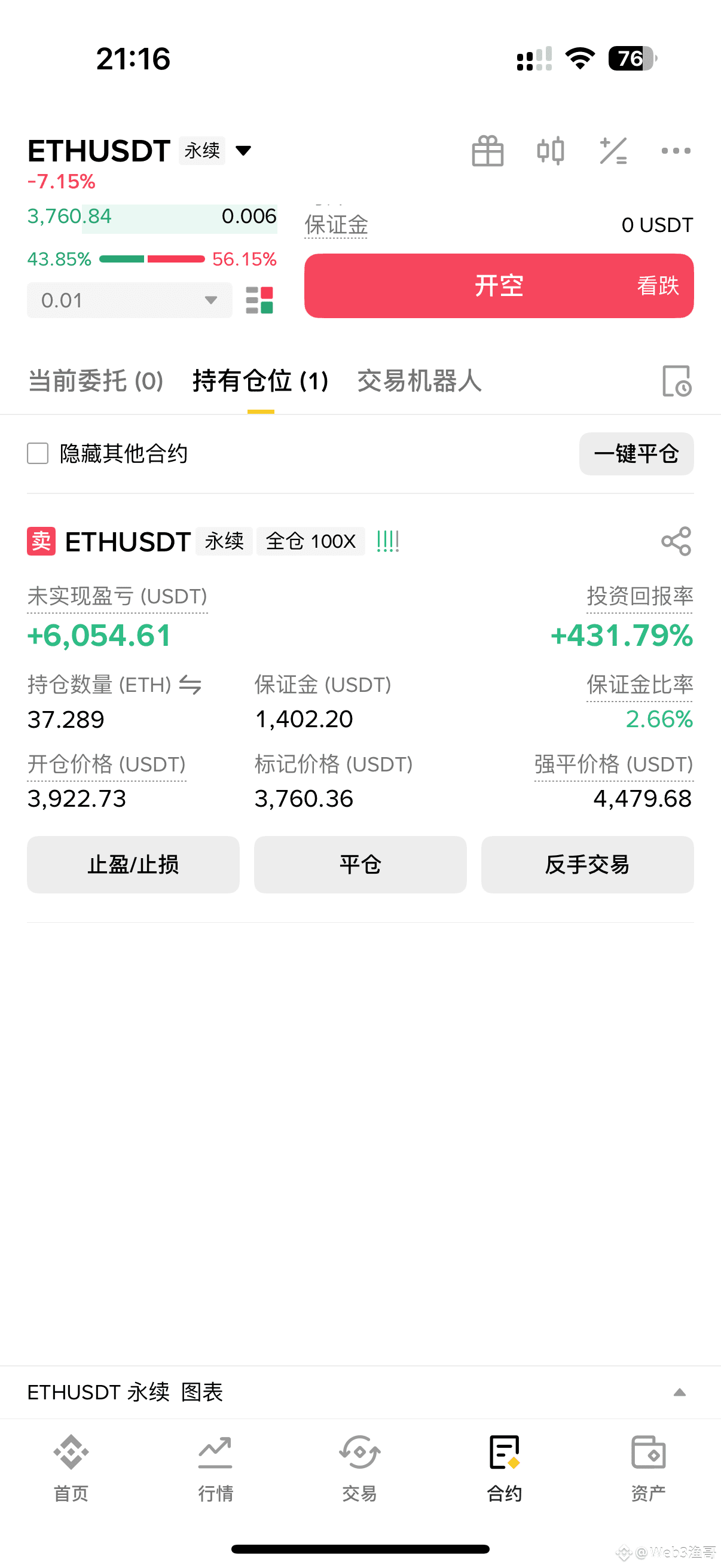Screen dimensions: 721x1568
Task: Share the ETHUSDT position
Action: tap(676, 541)
